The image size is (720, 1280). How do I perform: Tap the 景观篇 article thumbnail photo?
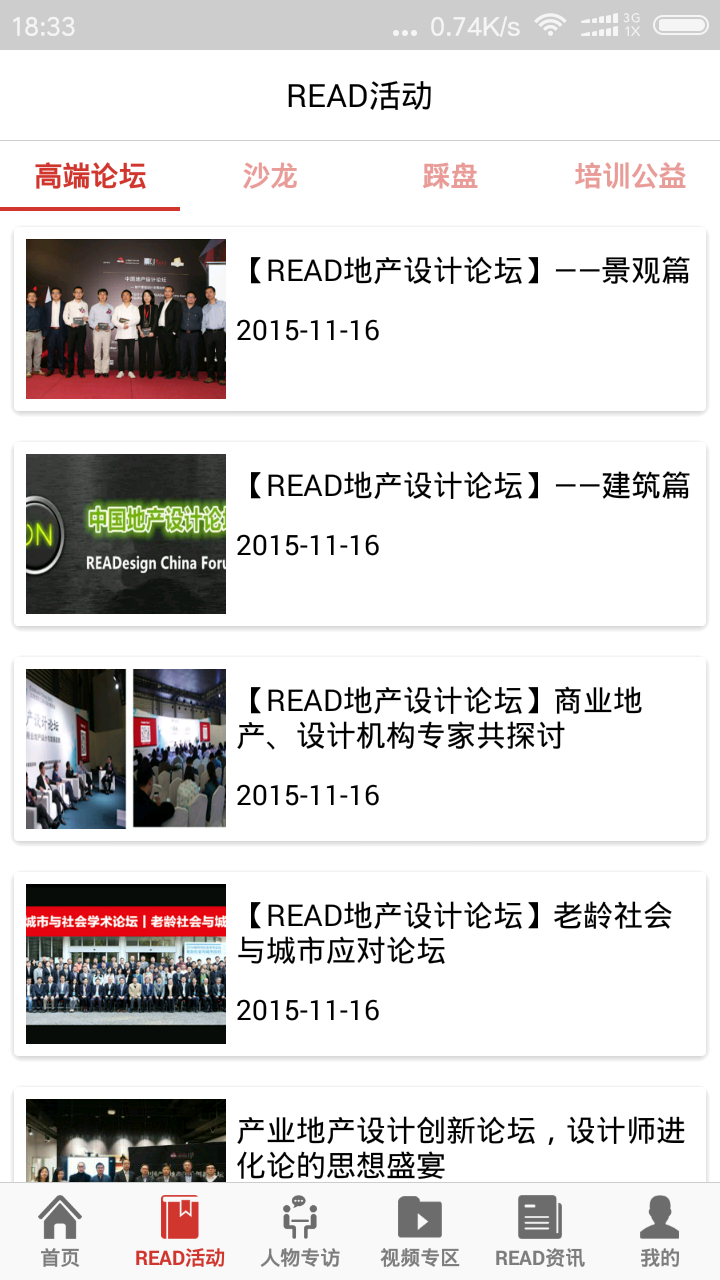point(126,318)
